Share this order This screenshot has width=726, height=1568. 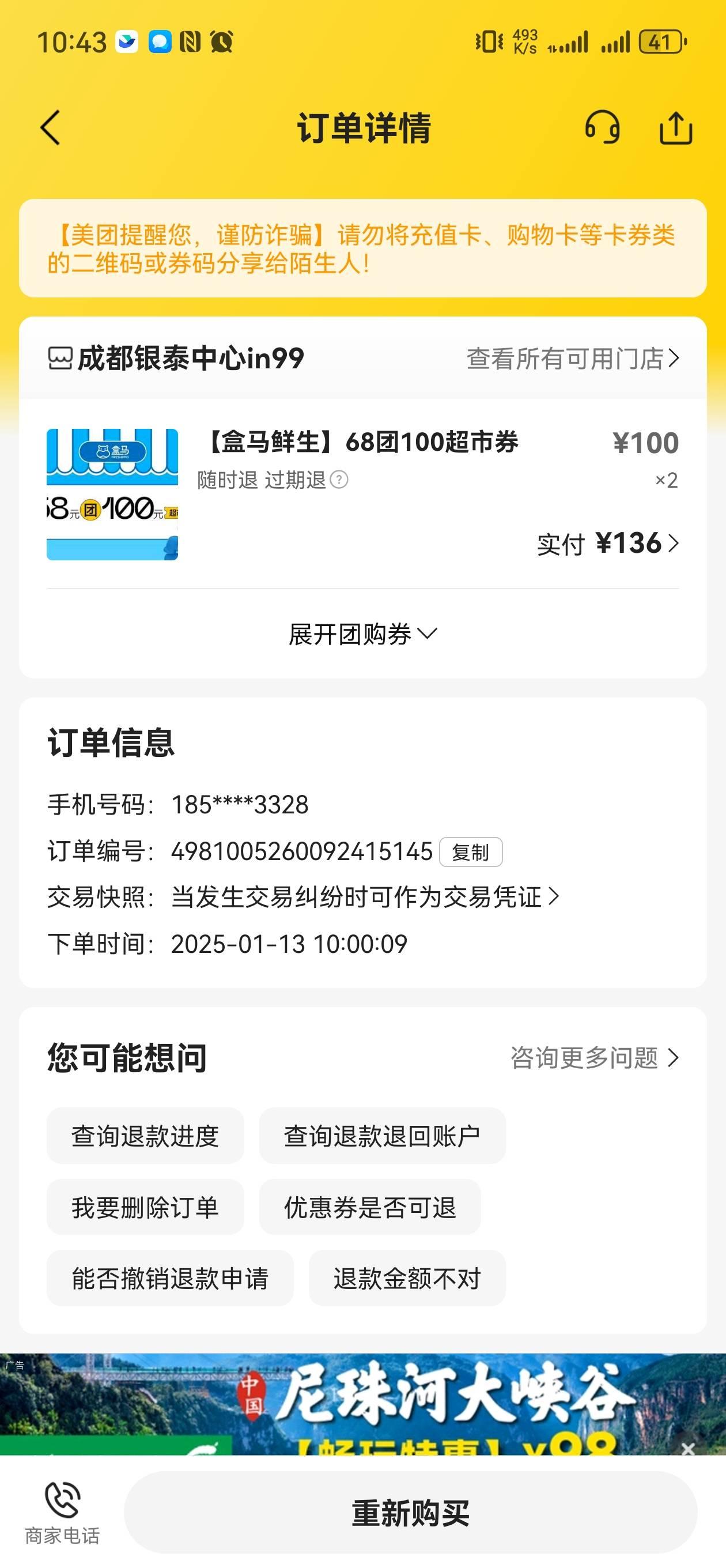click(x=675, y=128)
